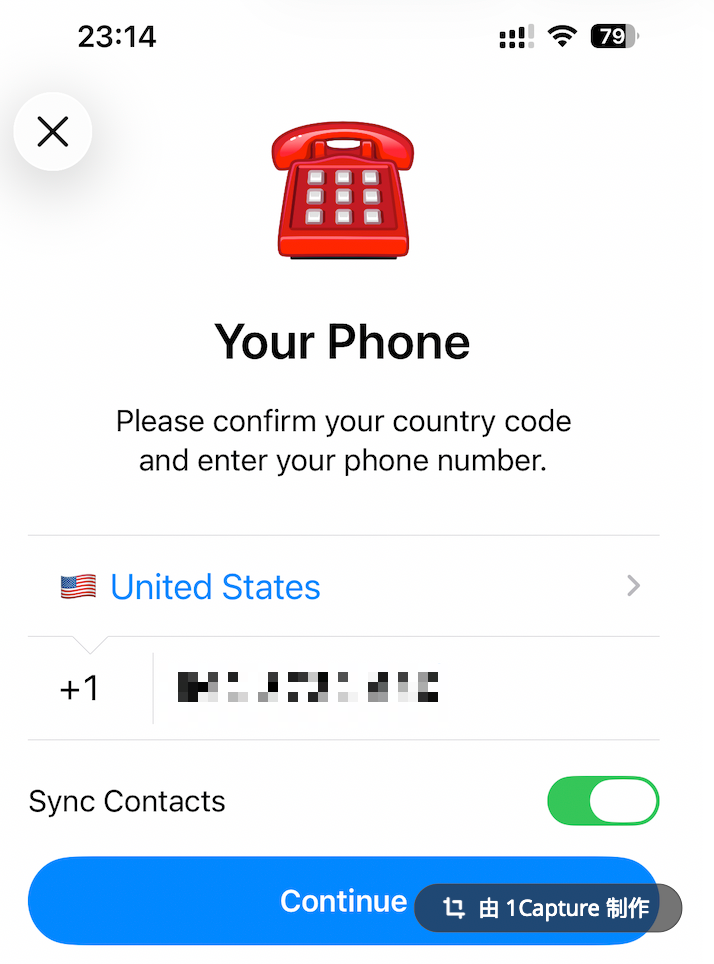The height and width of the screenshot is (964, 714).
Task: Close the Your Phone screen
Action: click(53, 131)
